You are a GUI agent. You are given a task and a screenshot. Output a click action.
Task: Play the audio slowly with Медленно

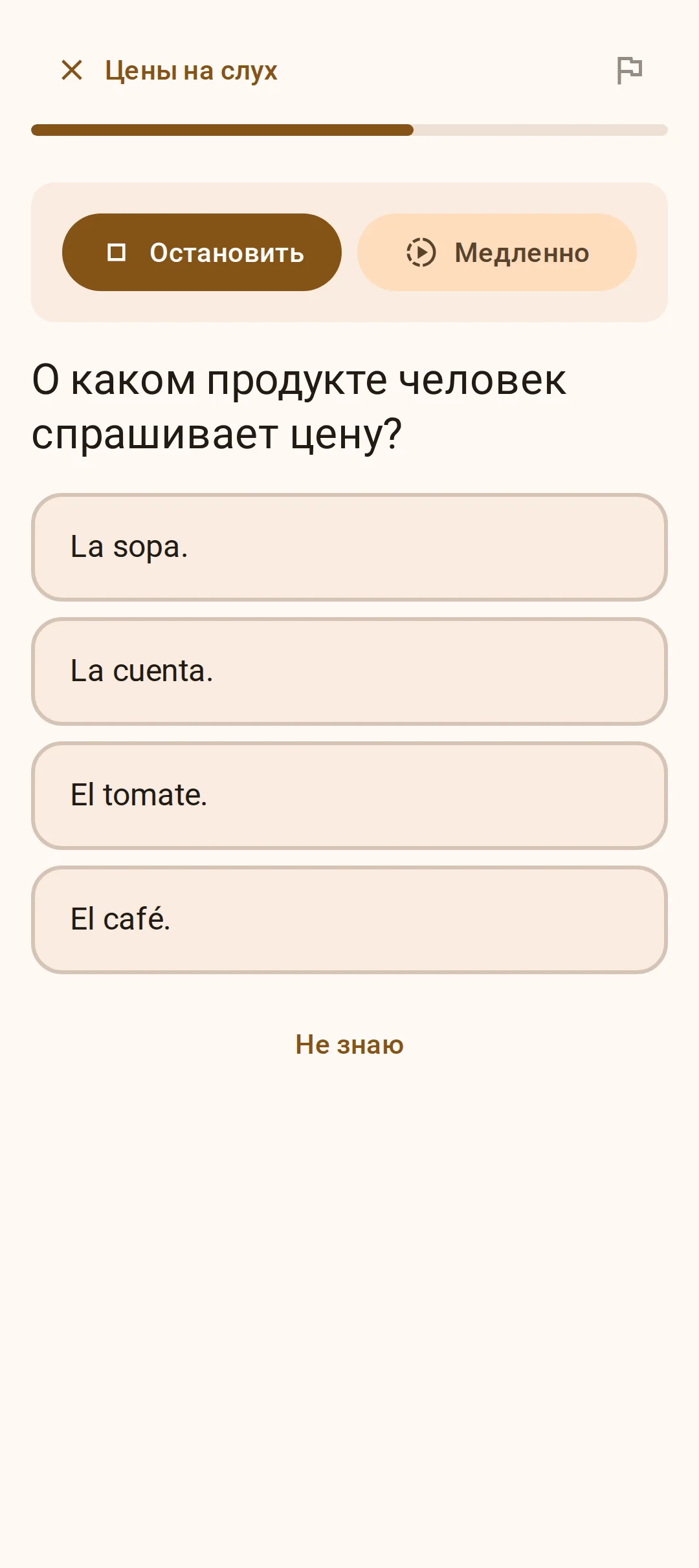[x=497, y=252]
